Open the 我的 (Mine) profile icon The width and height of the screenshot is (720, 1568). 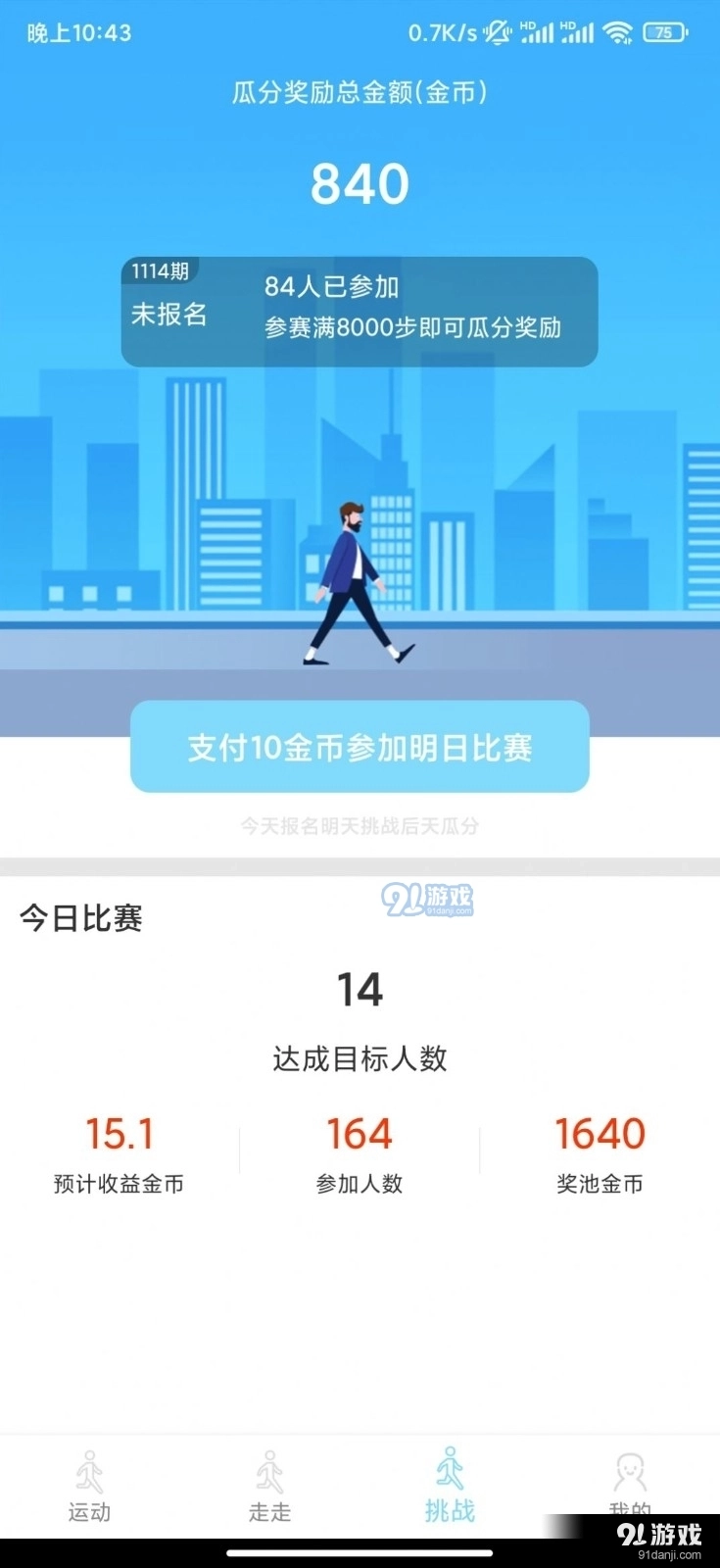click(x=630, y=1470)
